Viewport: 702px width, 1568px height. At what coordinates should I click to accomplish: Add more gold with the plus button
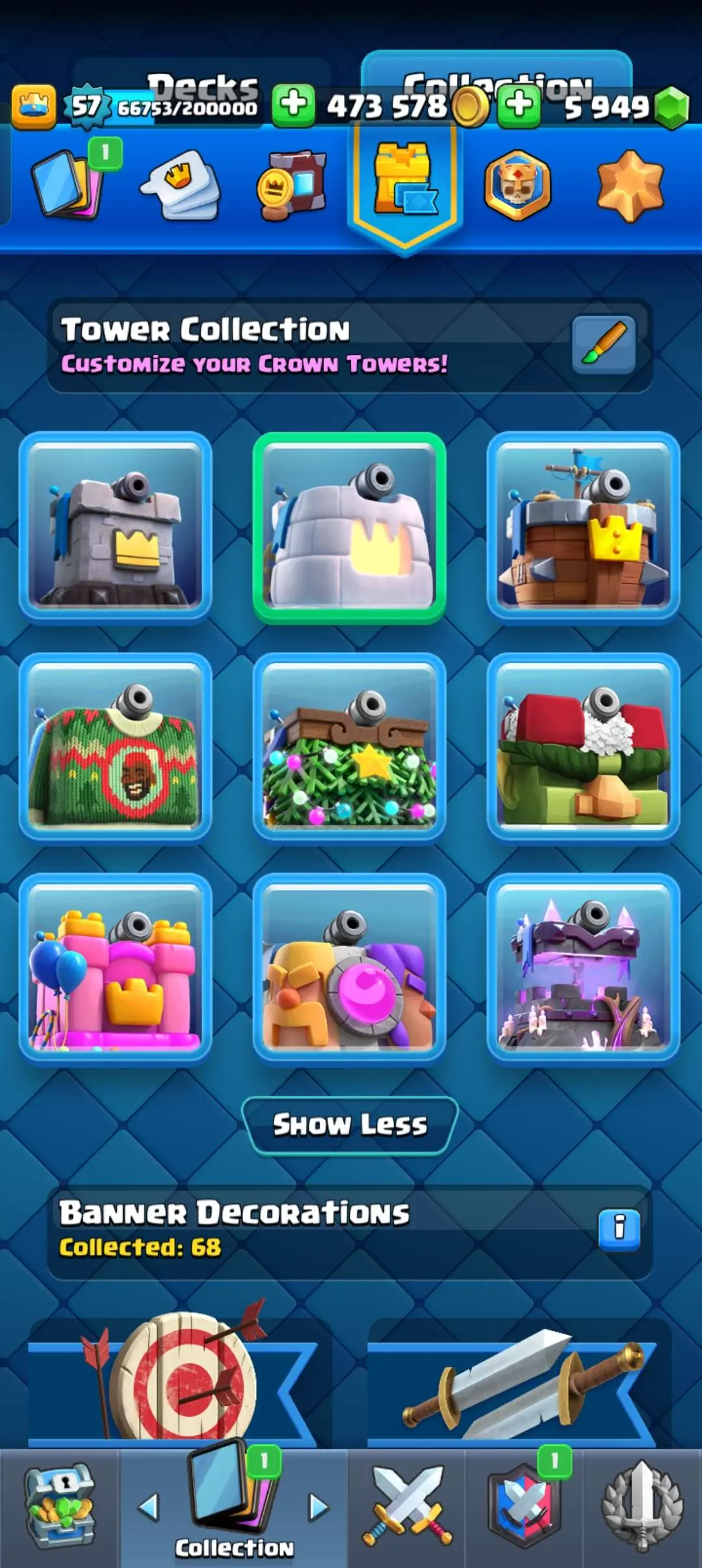(x=293, y=104)
